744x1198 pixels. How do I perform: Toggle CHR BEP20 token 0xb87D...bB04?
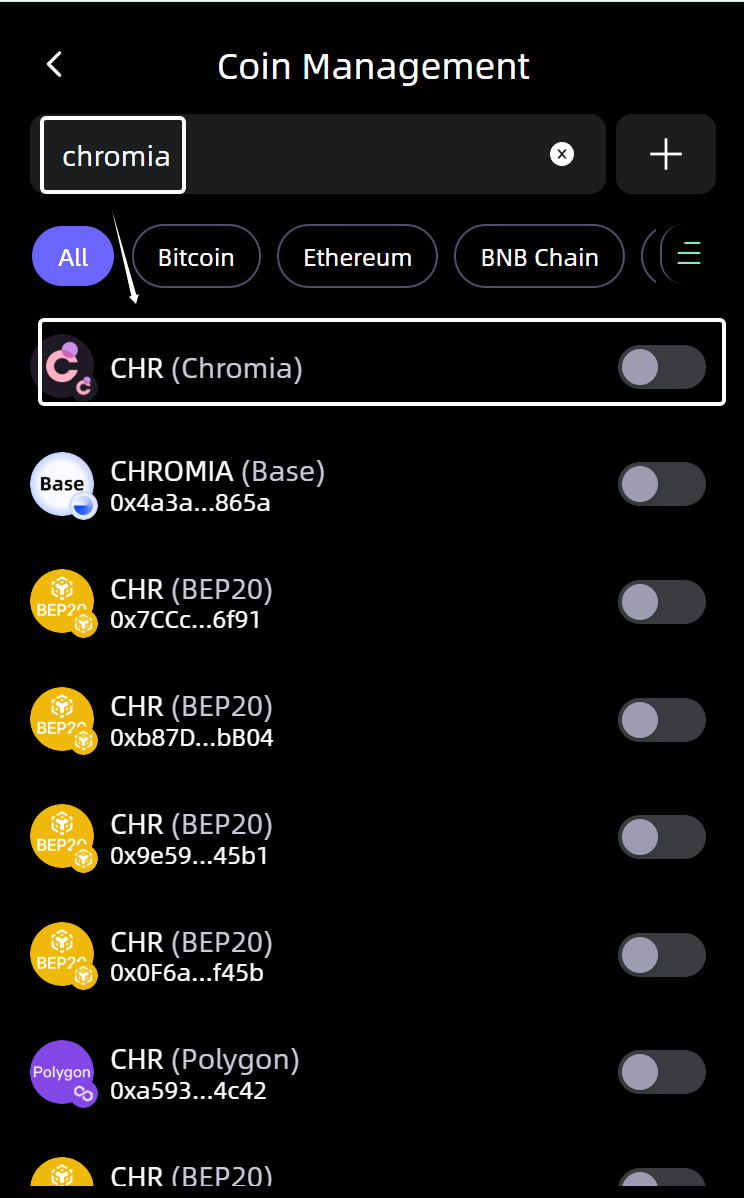pos(661,720)
